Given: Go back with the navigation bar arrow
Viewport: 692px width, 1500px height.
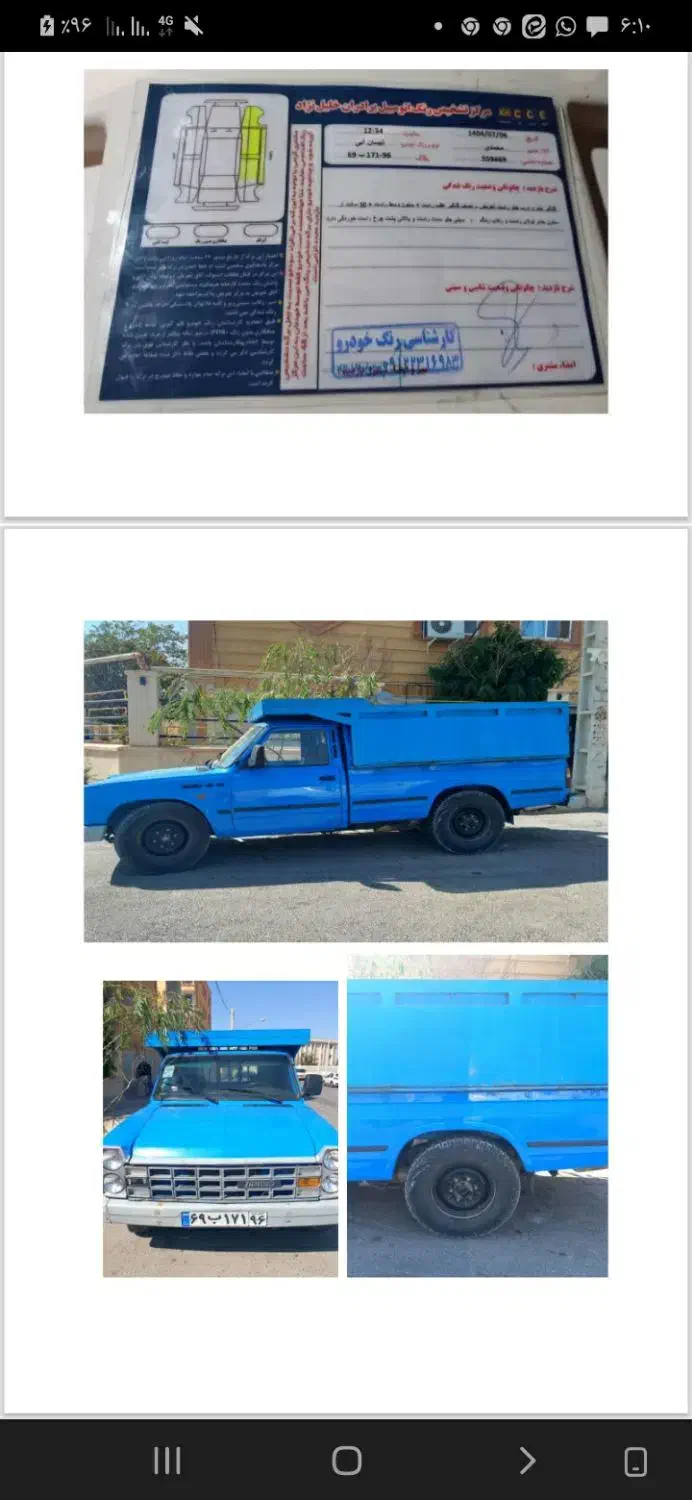Looking at the screenshot, I should coord(527,1461).
